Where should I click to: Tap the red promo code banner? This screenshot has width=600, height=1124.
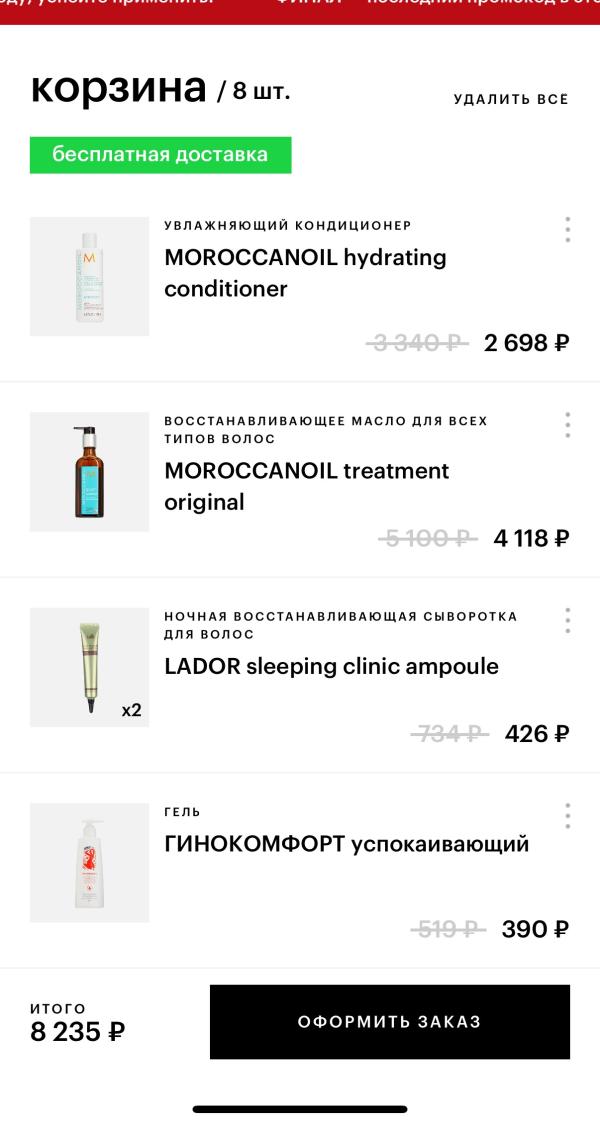(x=300, y=10)
